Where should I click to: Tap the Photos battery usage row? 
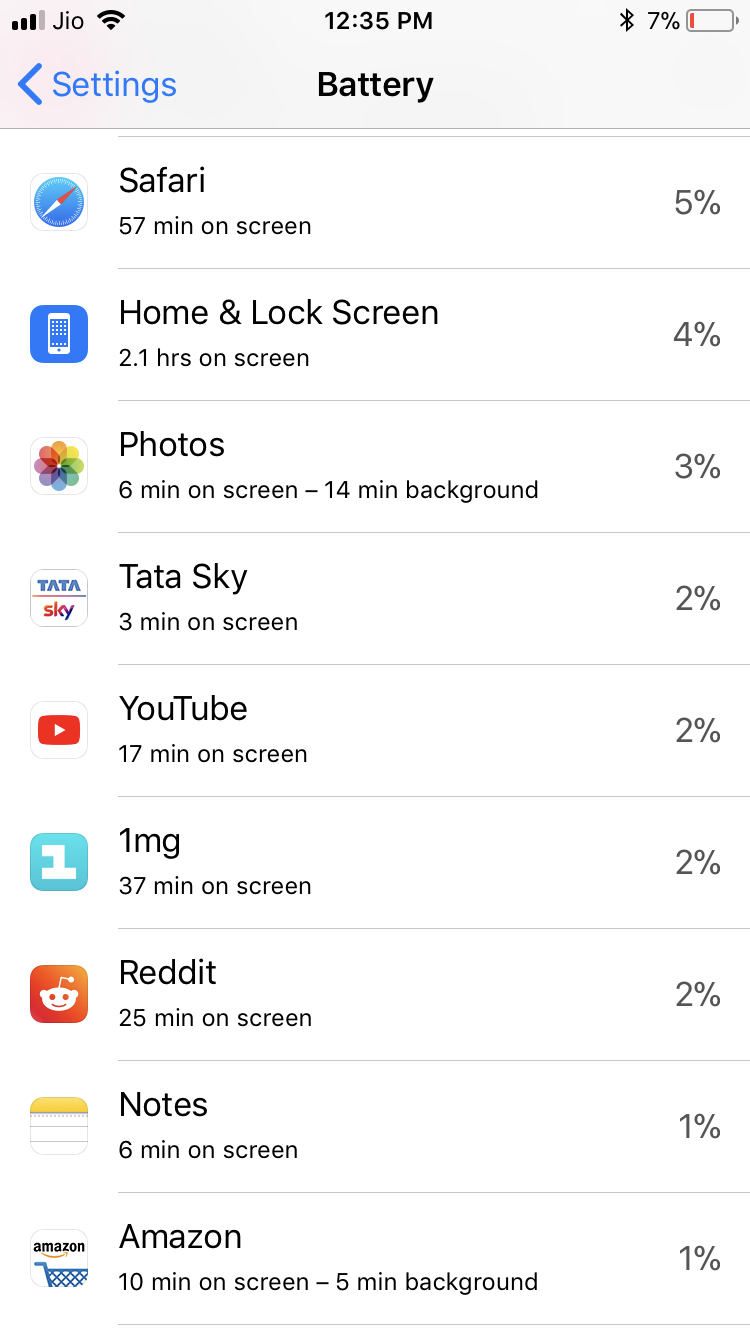(375, 467)
